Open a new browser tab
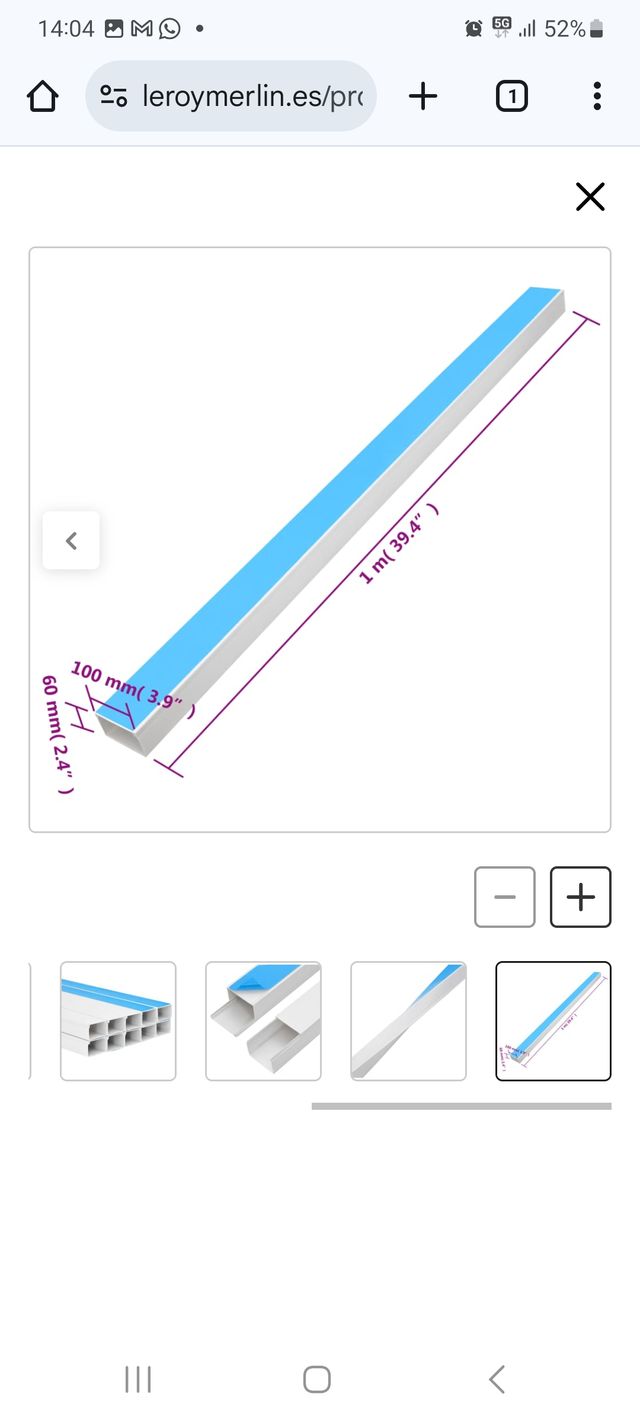 coord(423,96)
